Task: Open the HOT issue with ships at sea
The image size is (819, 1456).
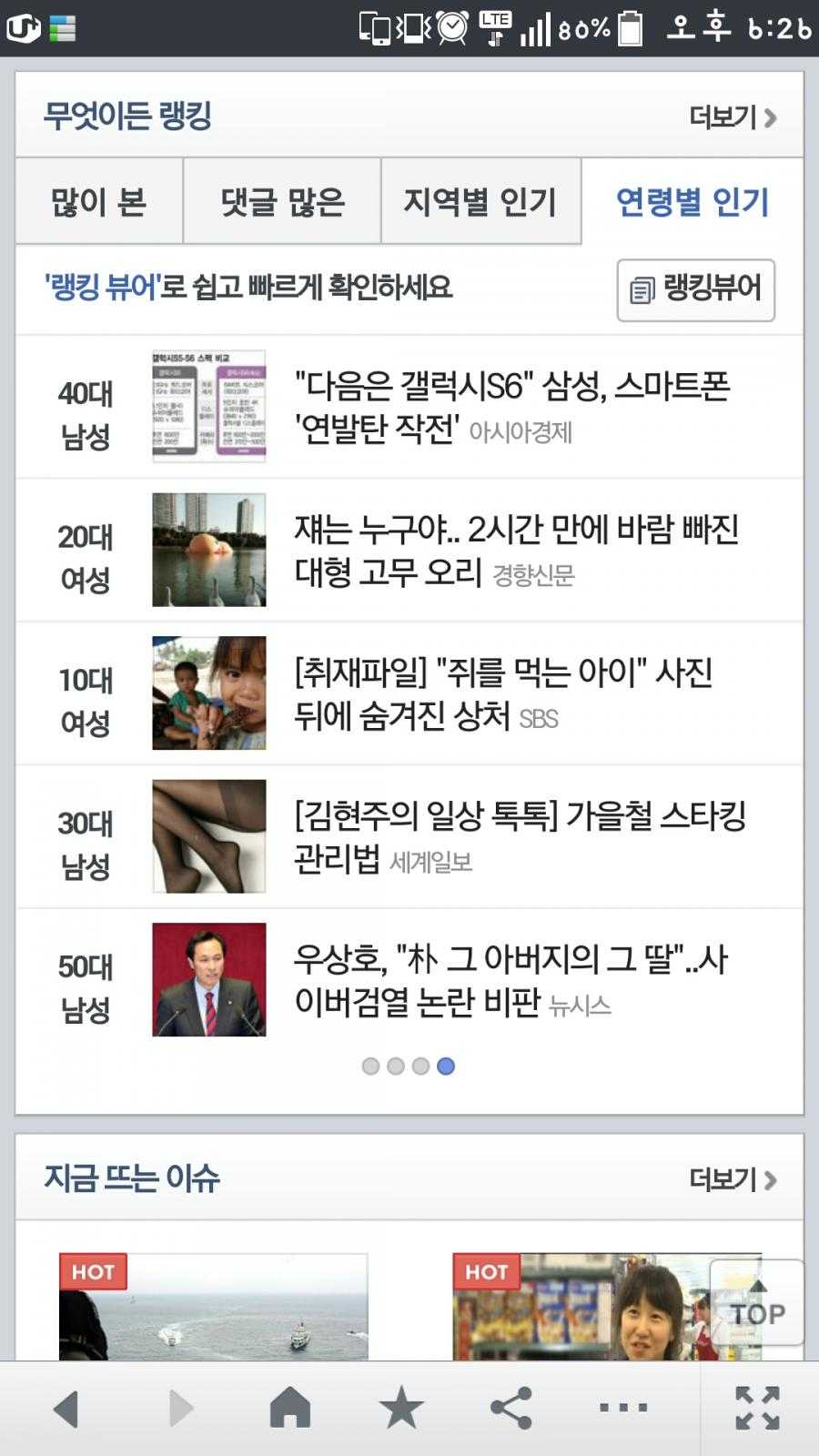Action: coord(214,1308)
